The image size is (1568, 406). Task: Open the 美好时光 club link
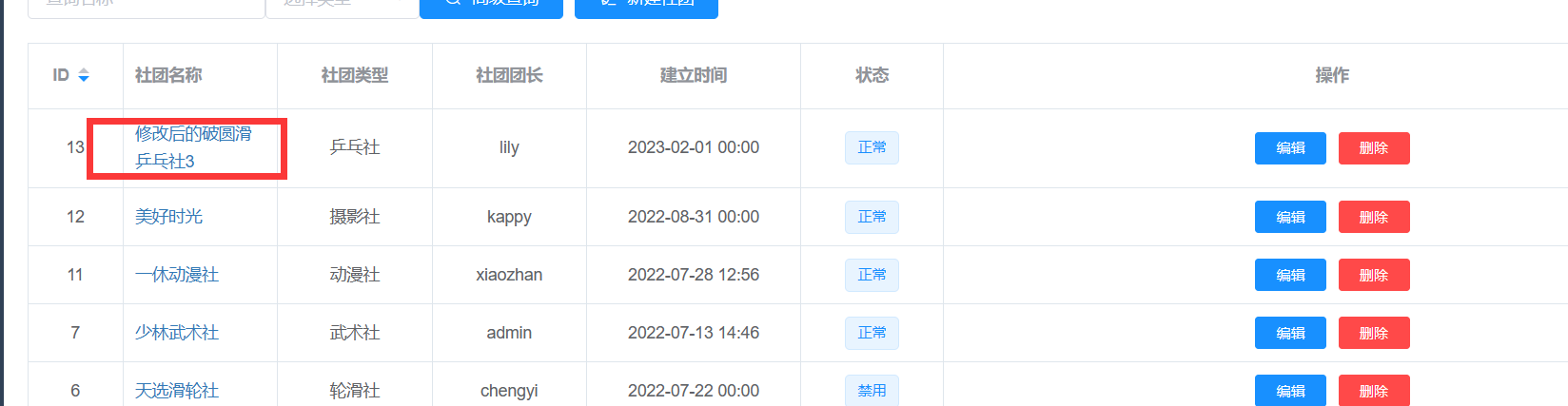click(x=168, y=217)
